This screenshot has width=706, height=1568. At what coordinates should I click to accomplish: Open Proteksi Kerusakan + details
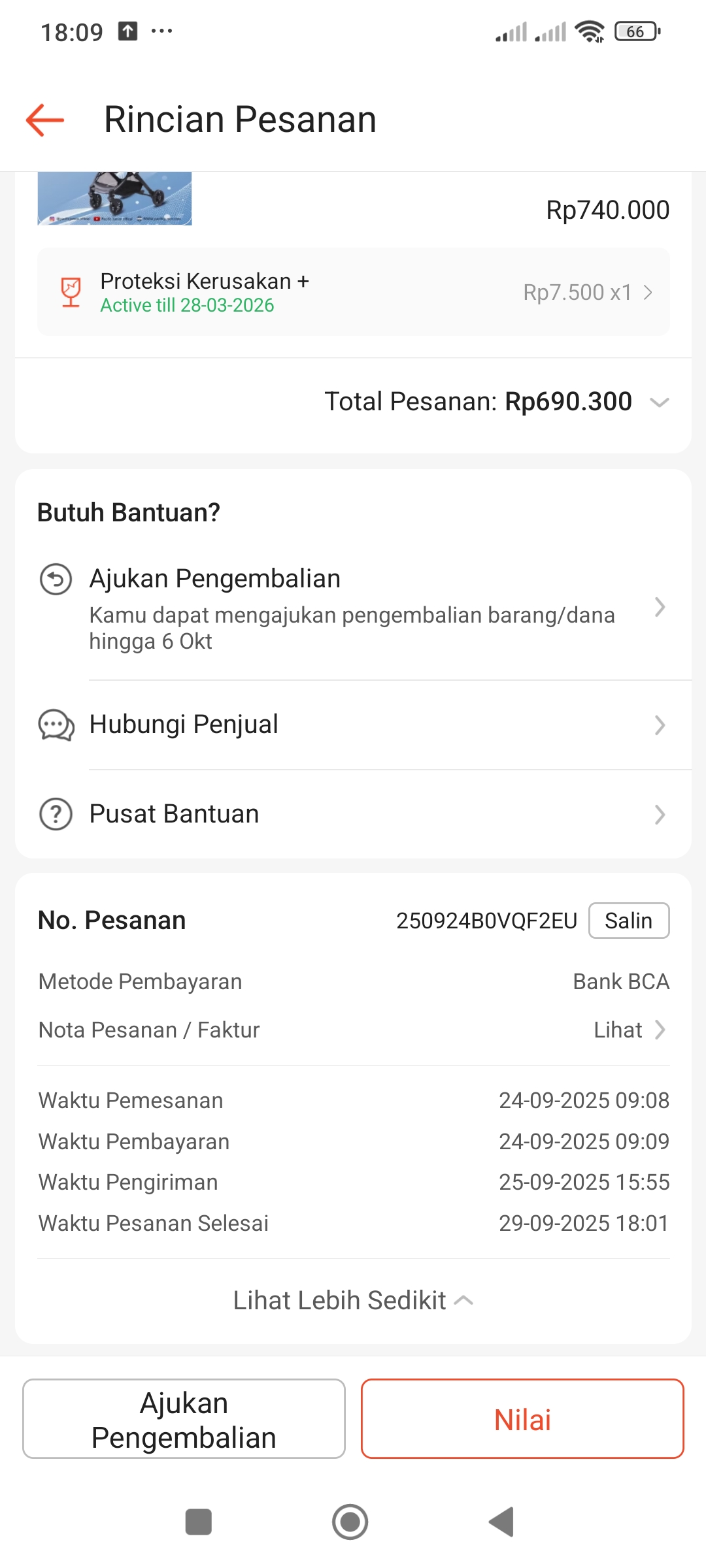(353, 292)
